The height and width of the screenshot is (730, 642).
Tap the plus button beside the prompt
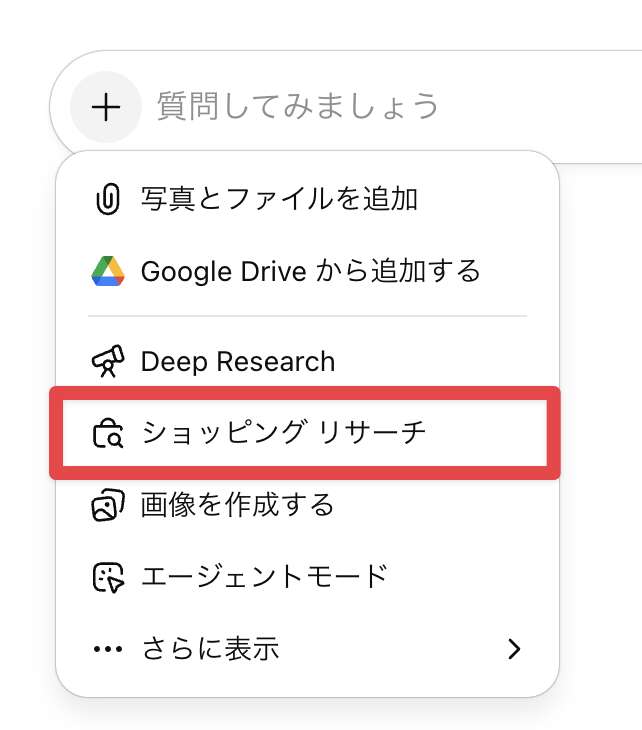click(x=106, y=106)
